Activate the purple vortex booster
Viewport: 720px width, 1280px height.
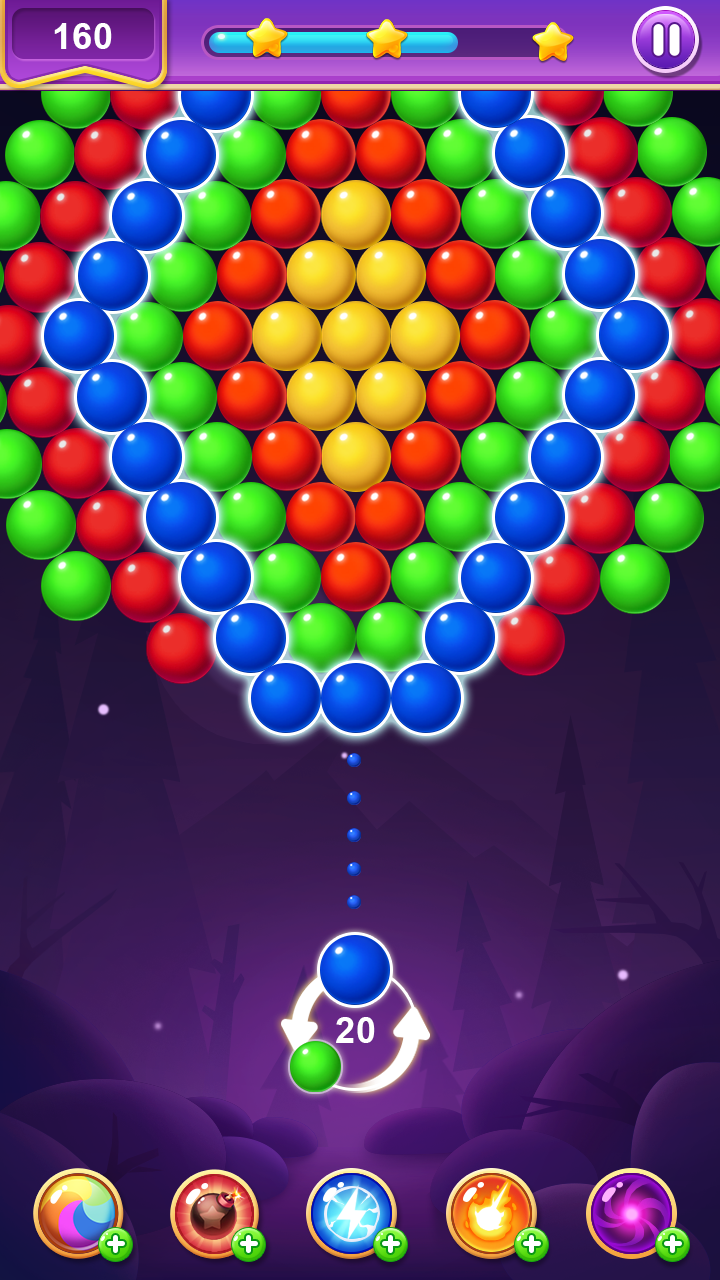(x=630, y=1212)
